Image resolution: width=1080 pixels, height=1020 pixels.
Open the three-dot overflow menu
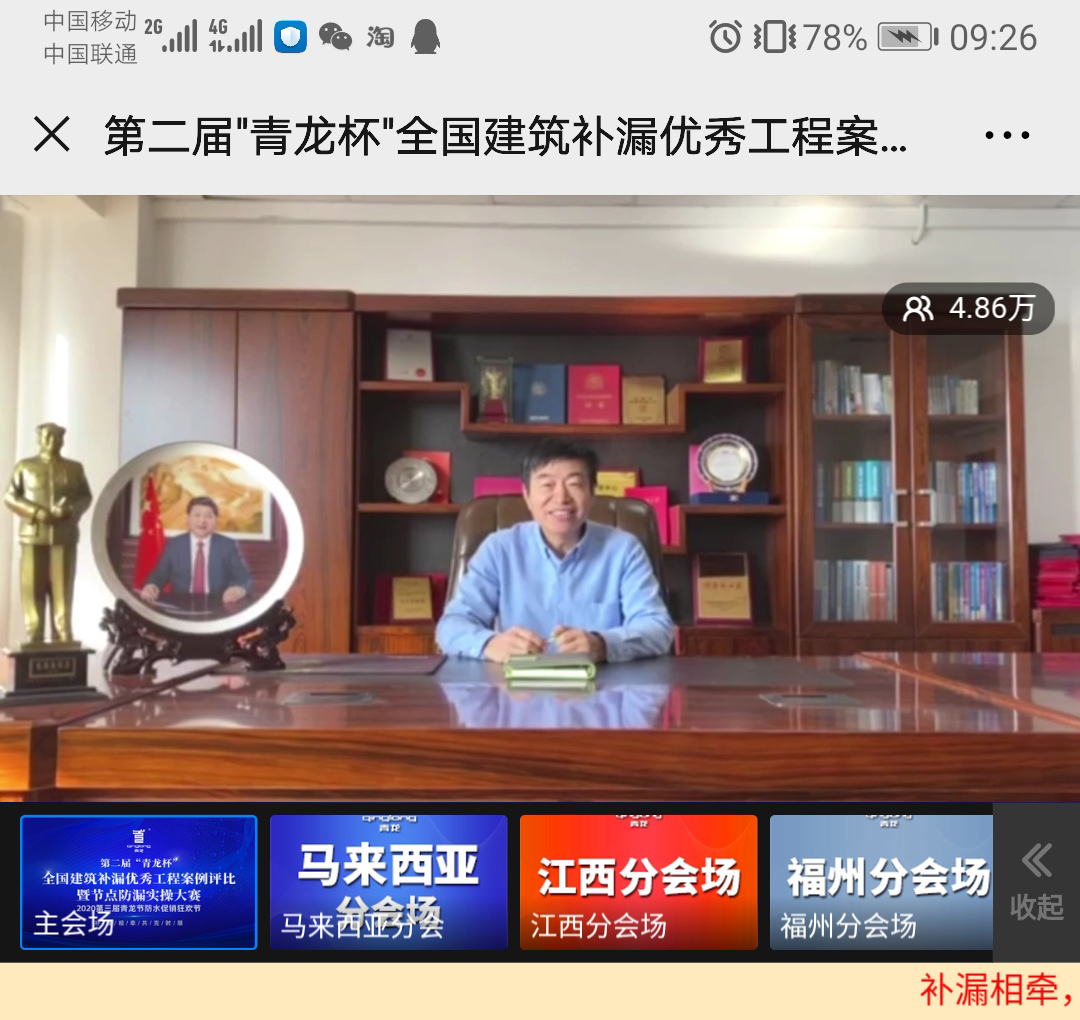click(x=1006, y=135)
